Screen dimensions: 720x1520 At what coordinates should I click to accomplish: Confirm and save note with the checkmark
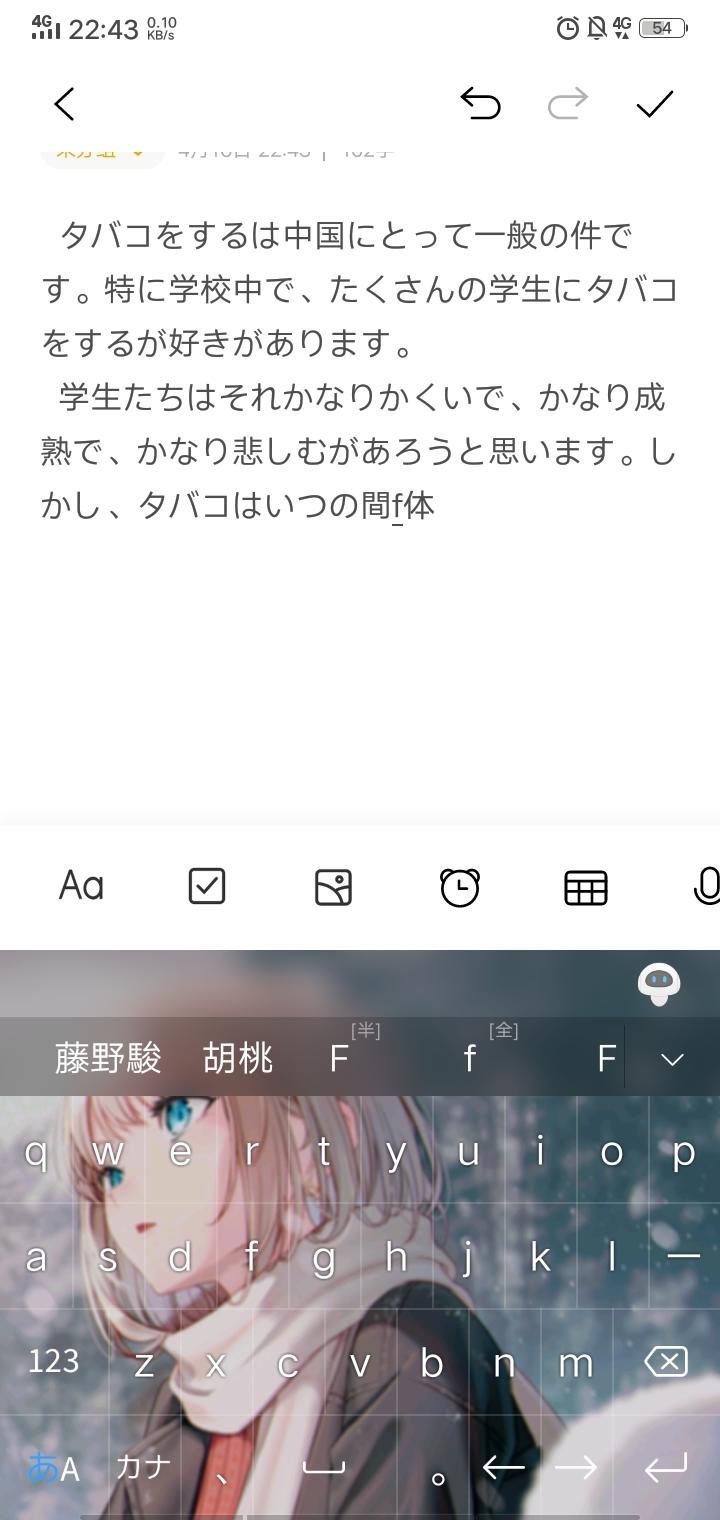click(655, 104)
